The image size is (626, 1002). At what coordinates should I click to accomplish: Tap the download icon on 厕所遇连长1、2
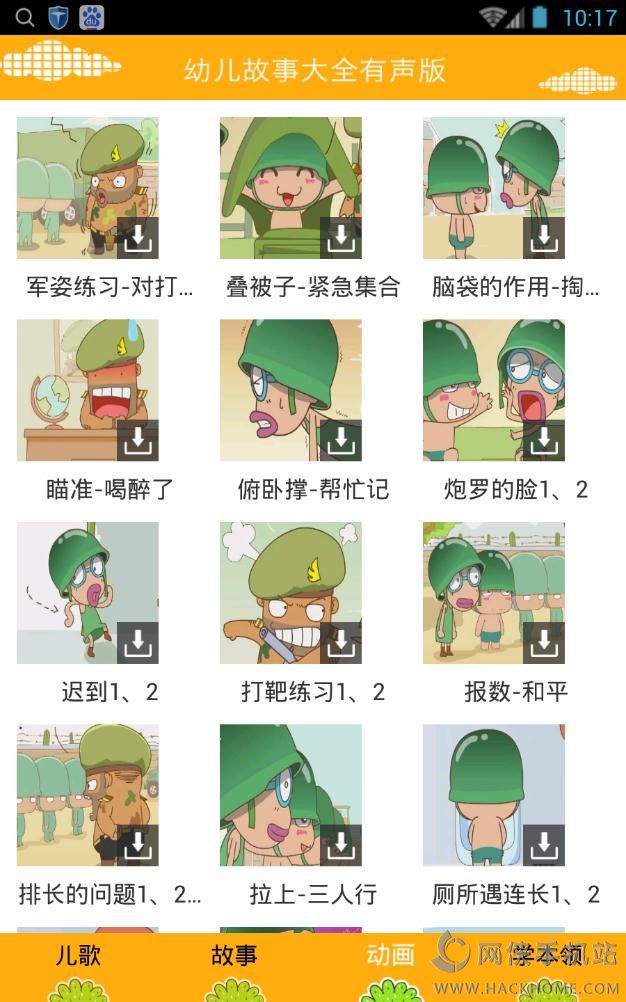[544, 845]
